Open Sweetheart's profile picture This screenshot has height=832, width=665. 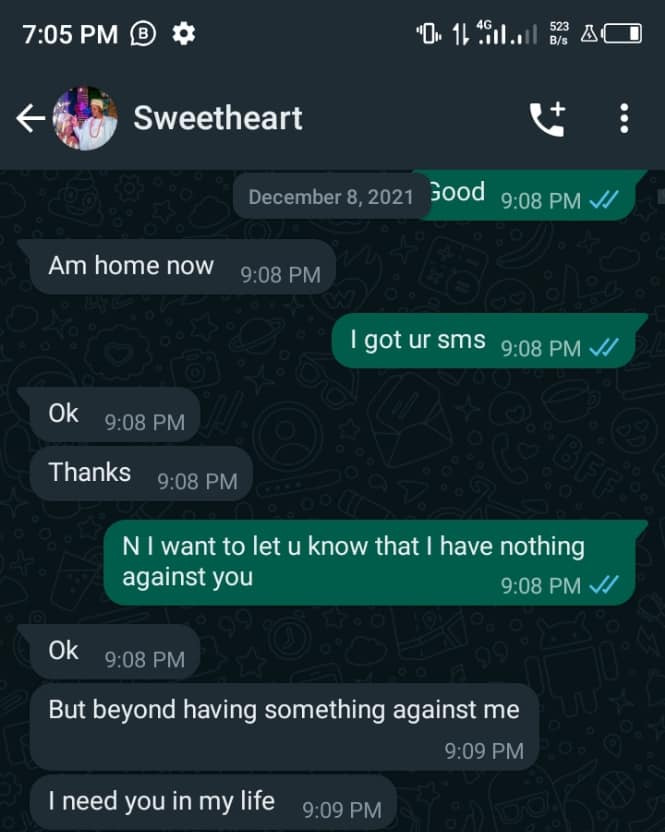[x=84, y=119]
